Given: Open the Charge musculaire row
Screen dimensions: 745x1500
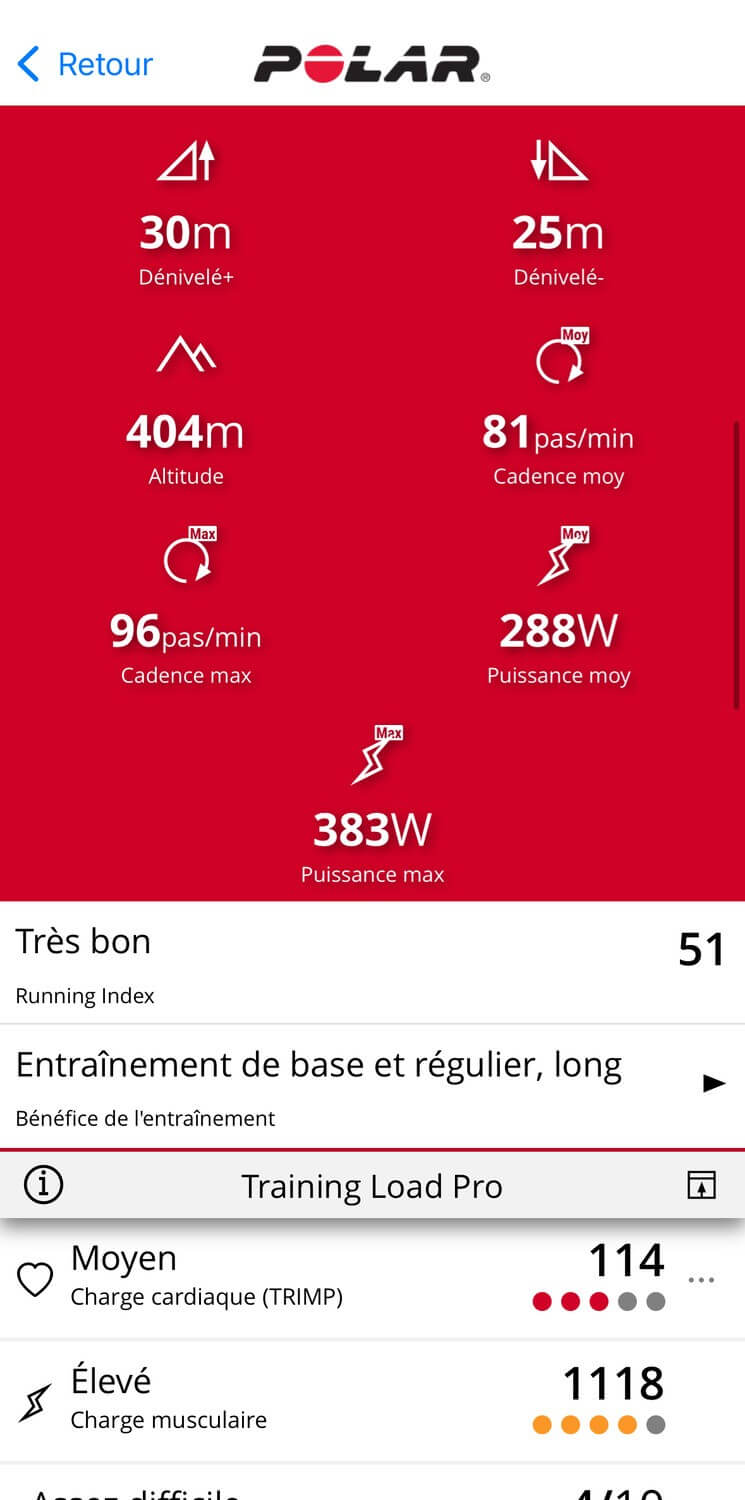Looking at the screenshot, I should (x=372, y=1402).
